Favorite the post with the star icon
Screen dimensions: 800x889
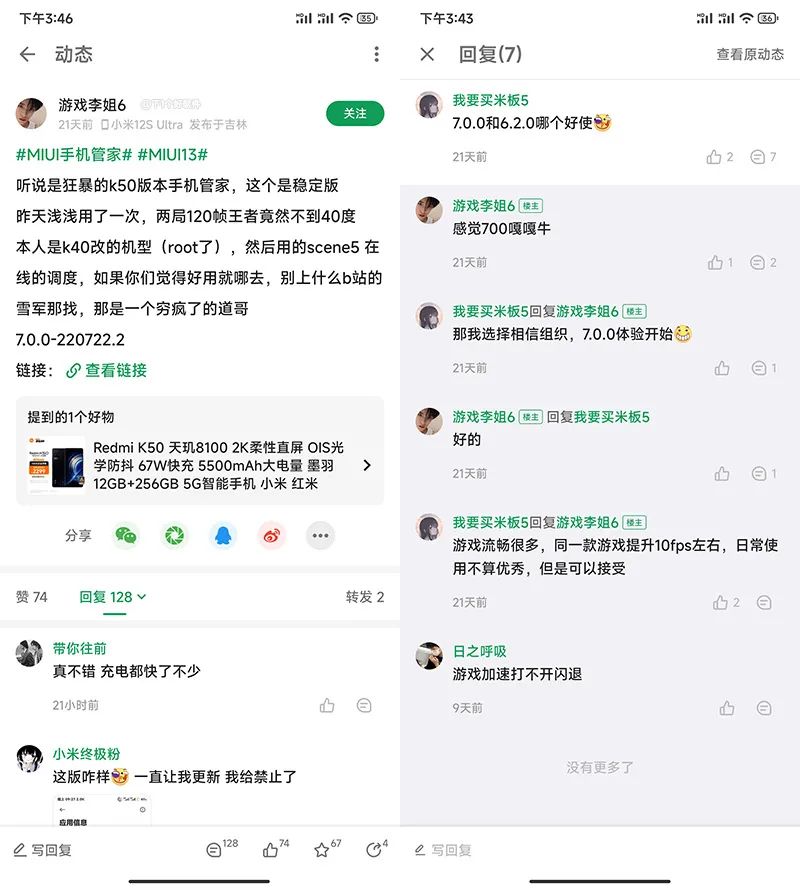point(322,850)
